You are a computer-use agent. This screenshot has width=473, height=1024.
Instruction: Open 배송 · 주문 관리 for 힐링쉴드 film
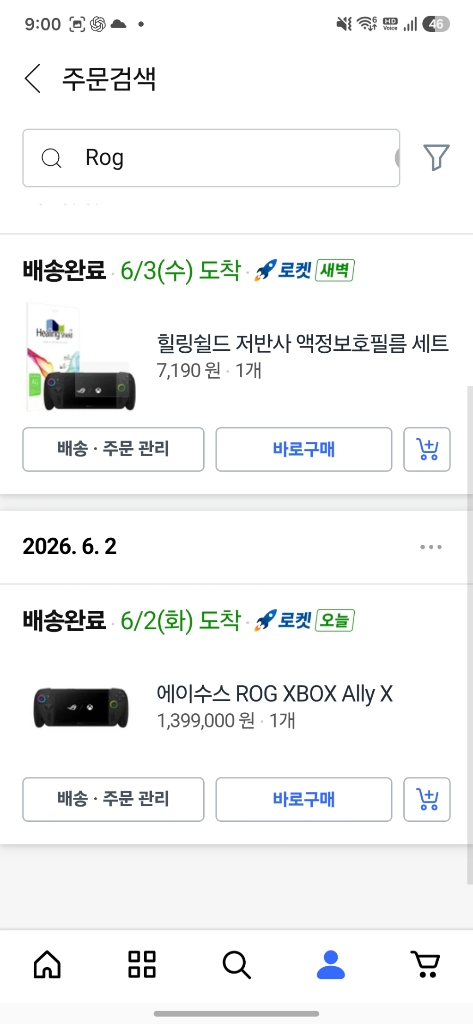click(x=113, y=449)
